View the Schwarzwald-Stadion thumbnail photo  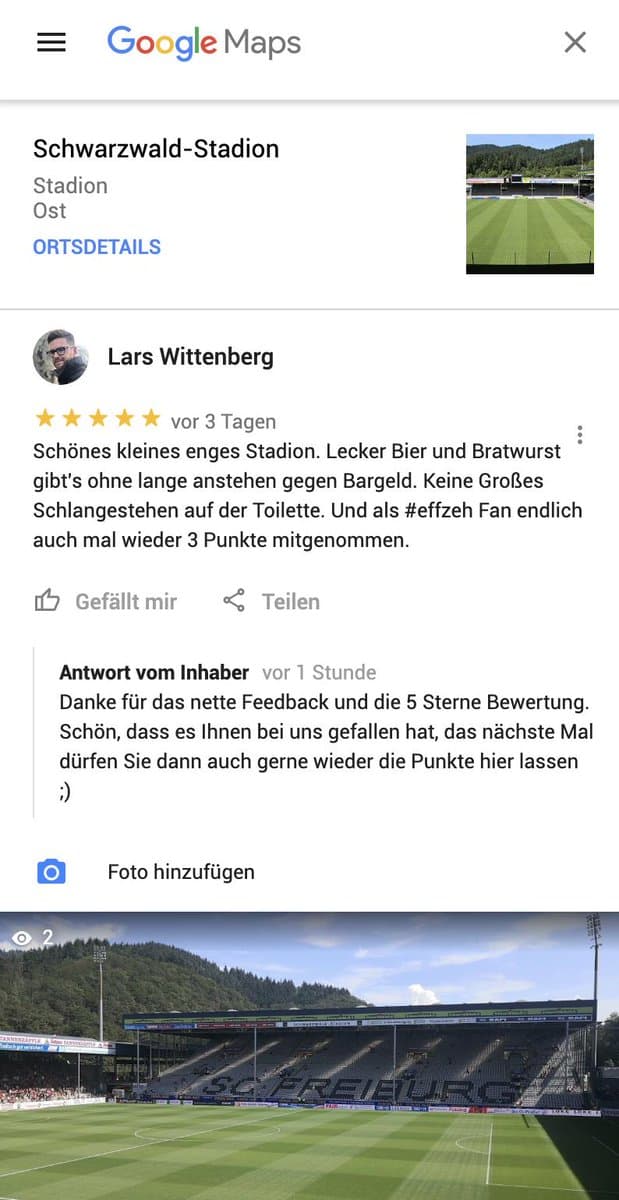point(529,204)
